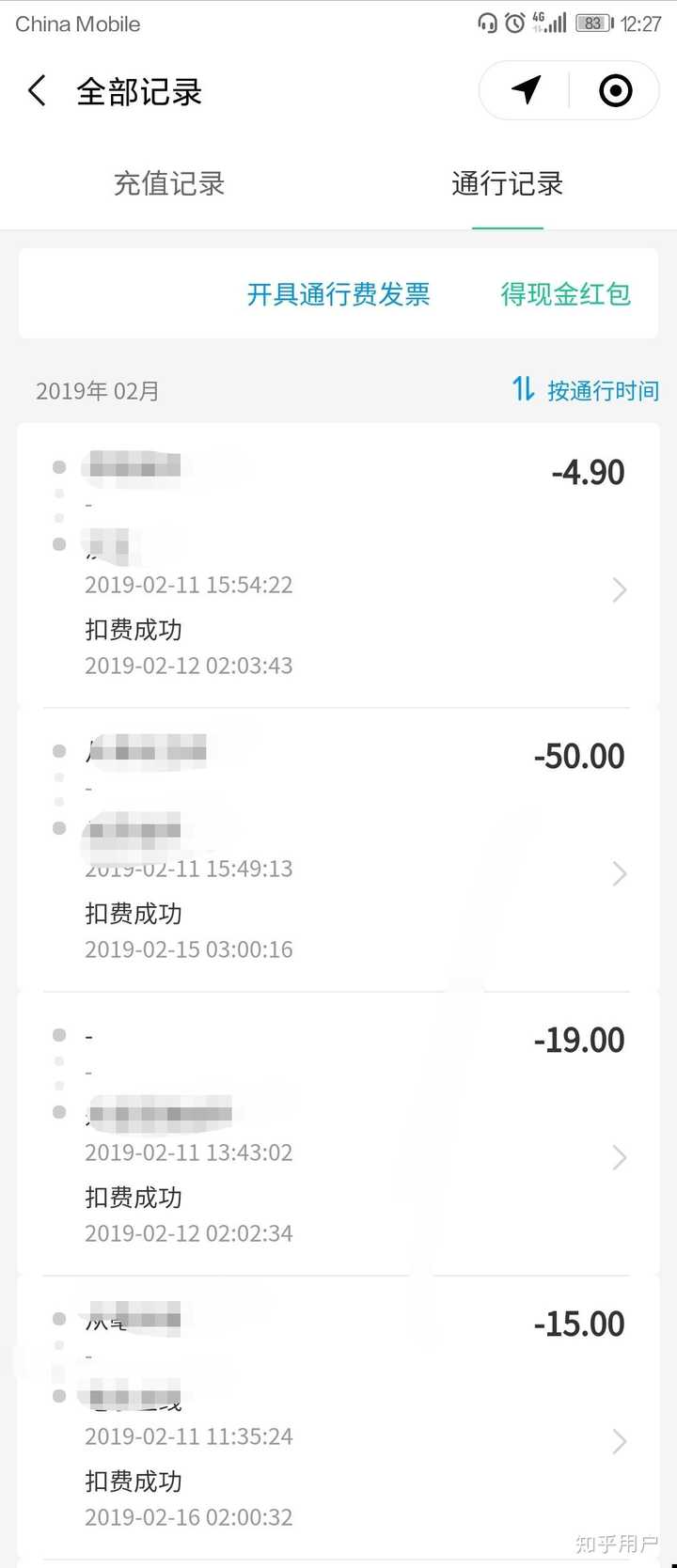
Task: Open the -50.00 toll record
Action: [x=338, y=849]
